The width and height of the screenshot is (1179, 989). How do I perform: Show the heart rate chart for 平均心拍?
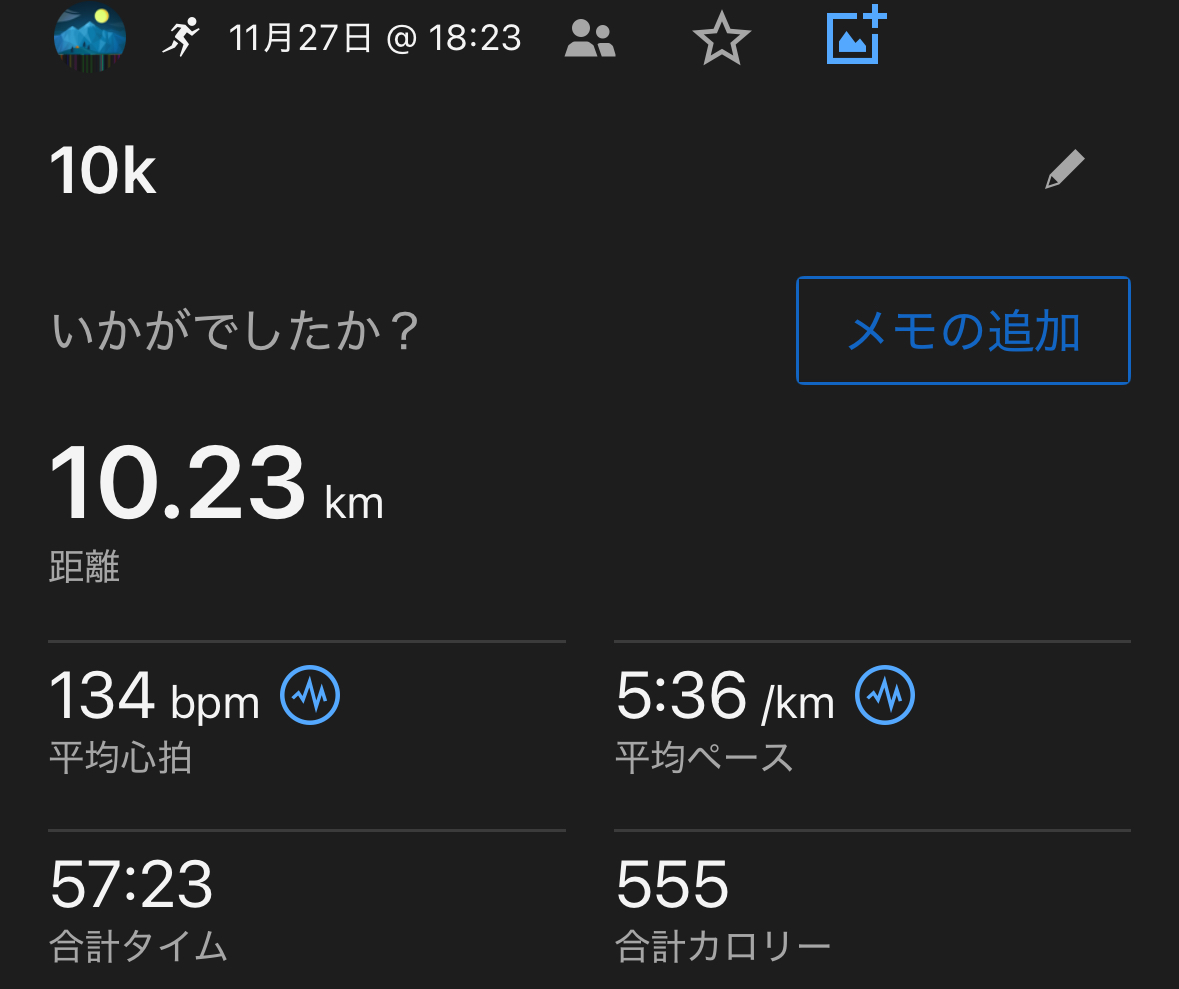tap(310, 695)
